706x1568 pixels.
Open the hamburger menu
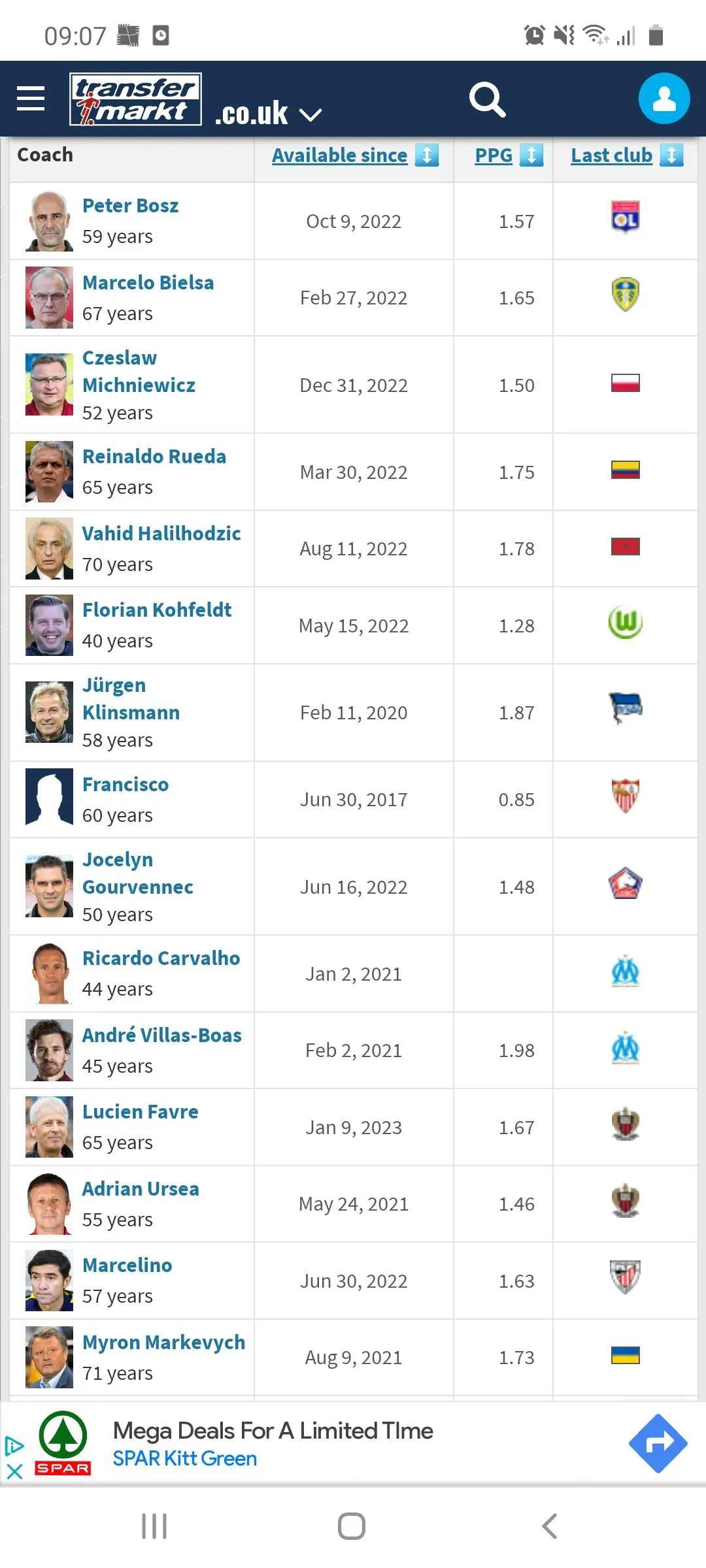(31, 99)
